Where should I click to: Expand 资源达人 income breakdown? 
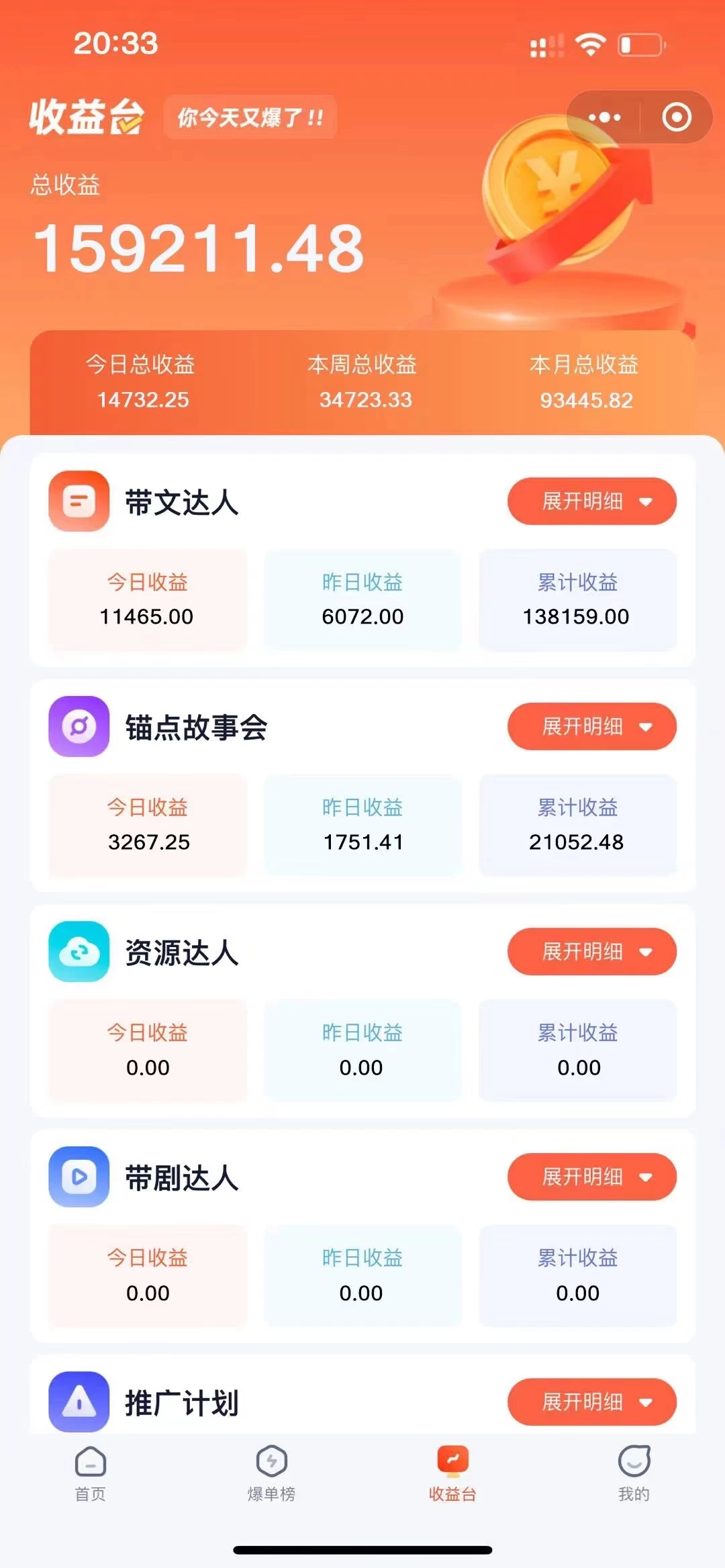coord(592,951)
